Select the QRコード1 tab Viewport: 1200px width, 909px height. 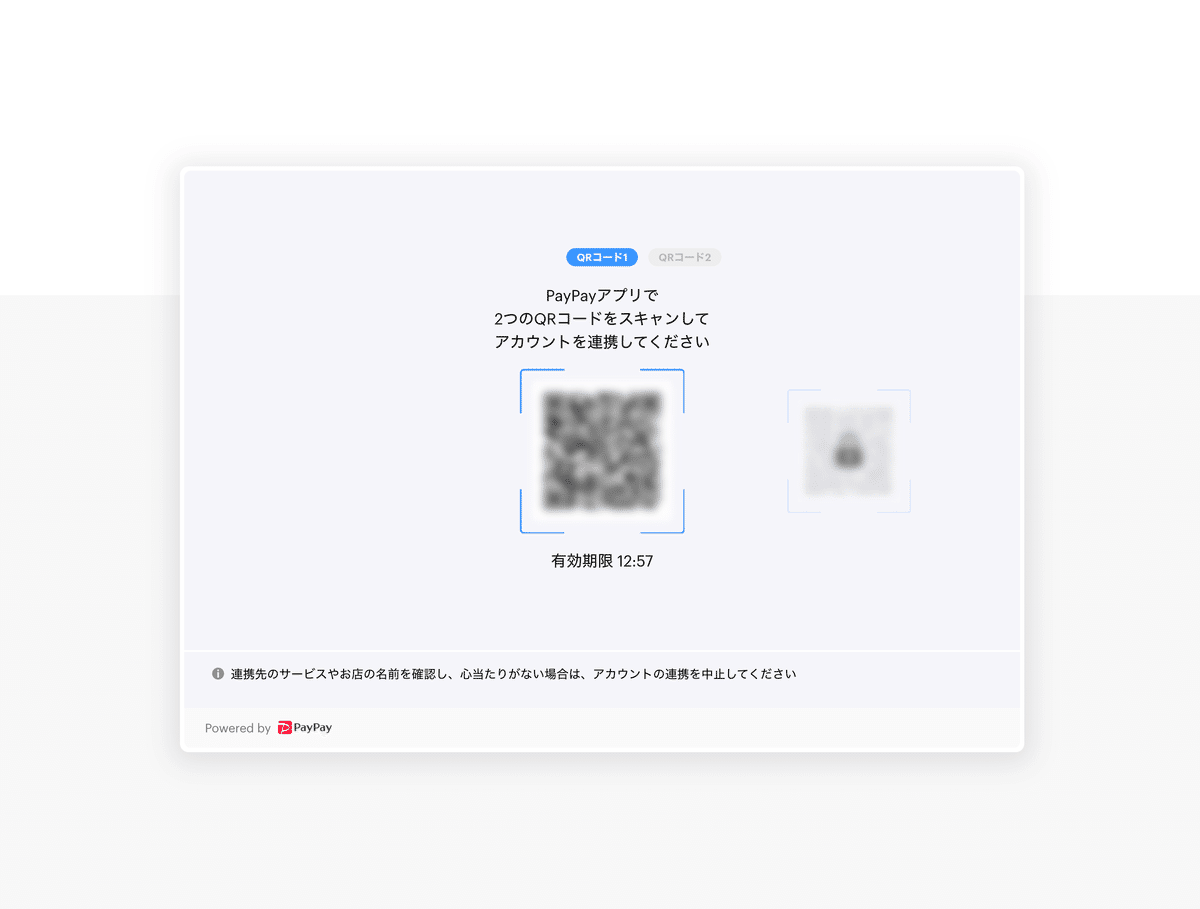tap(601, 257)
